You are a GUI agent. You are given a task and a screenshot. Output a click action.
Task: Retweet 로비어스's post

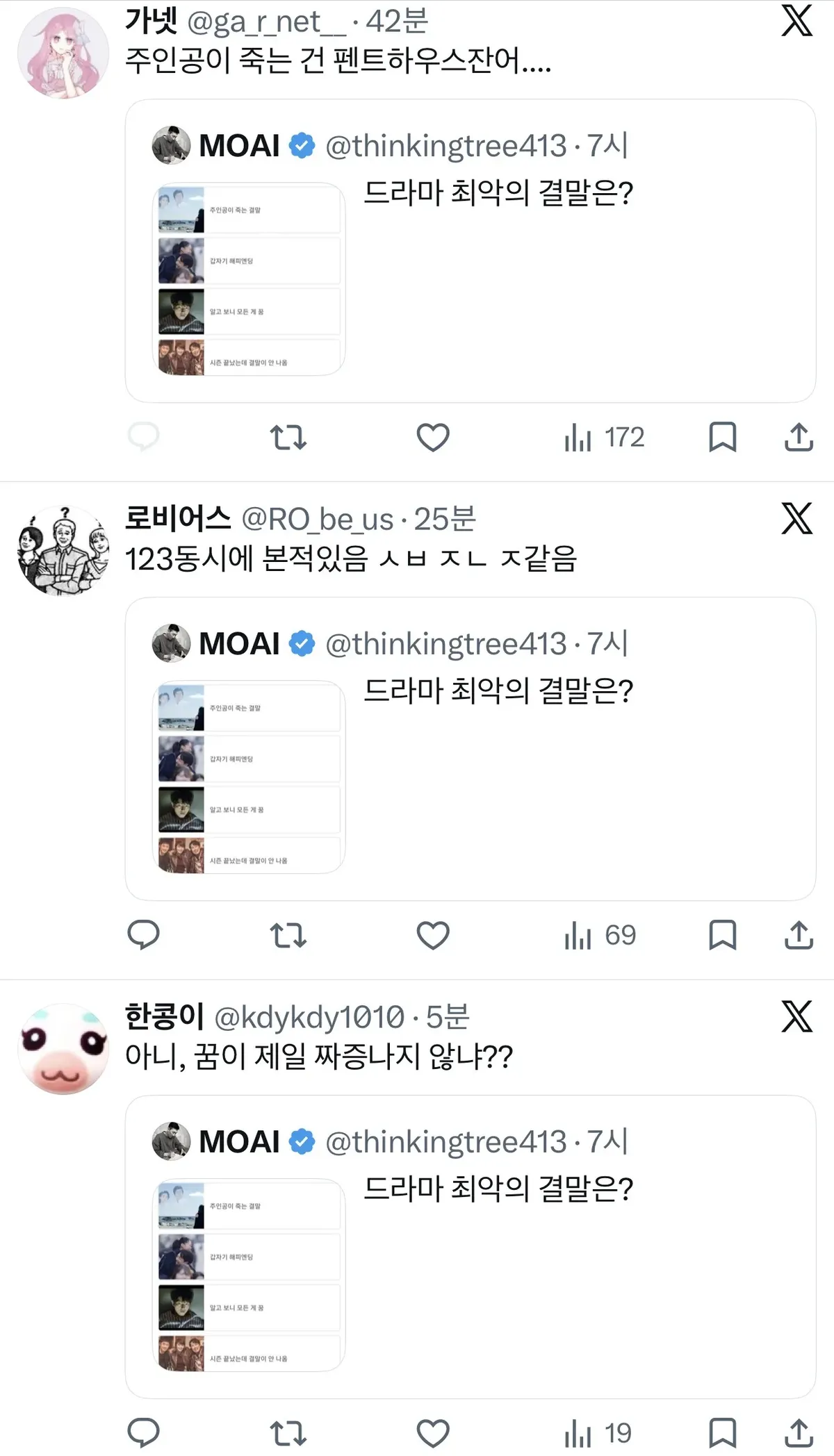point(288,936)
